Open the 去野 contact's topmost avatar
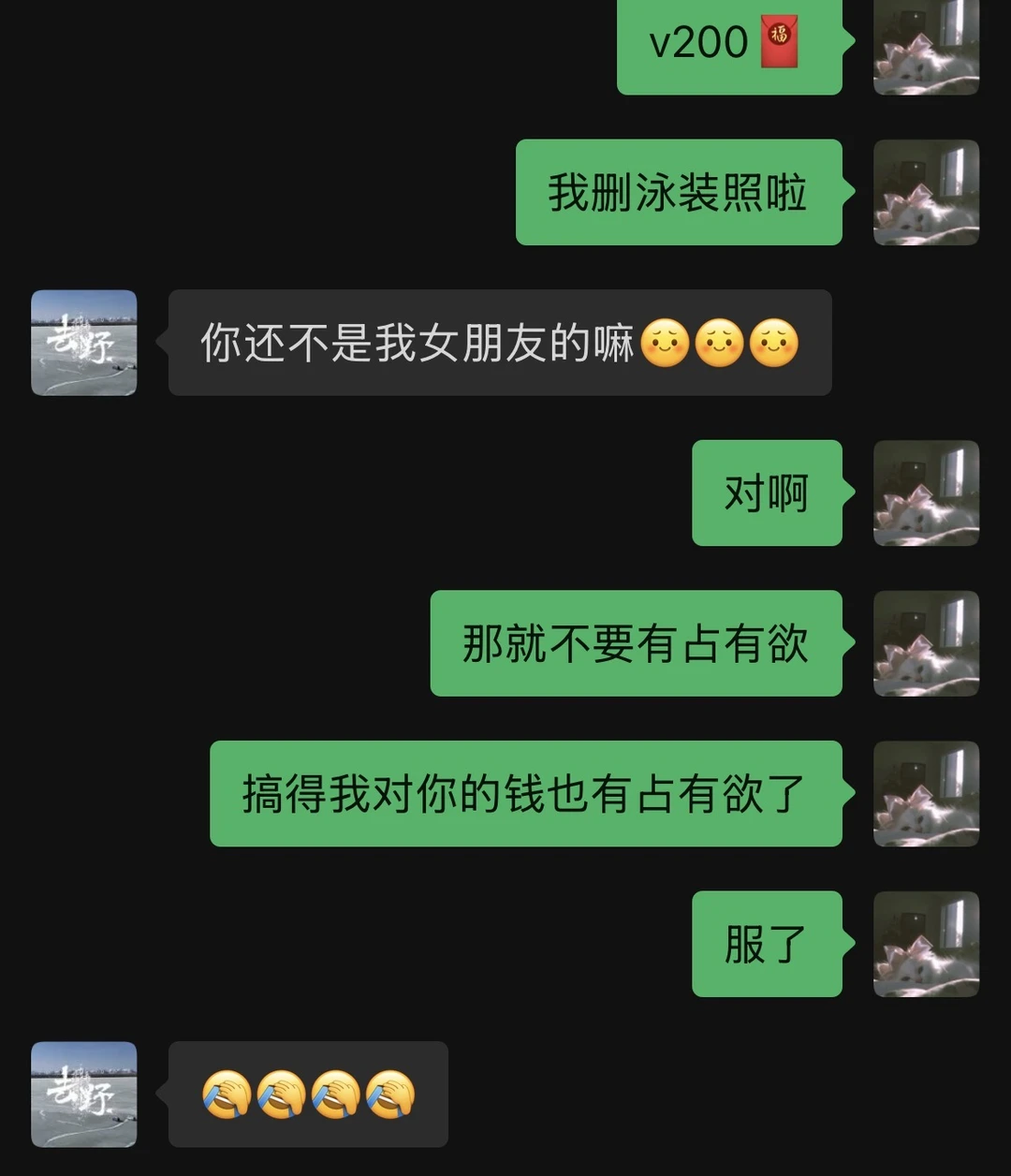1011x1176 pixels. point(83,341)
